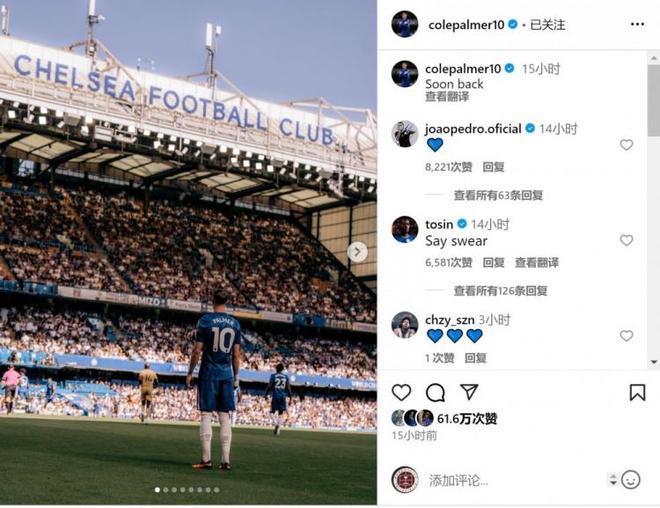Viewport: 660px width, 508px height.
Task: Open emoji picker in comment box
Action: [x=630, y=480]
